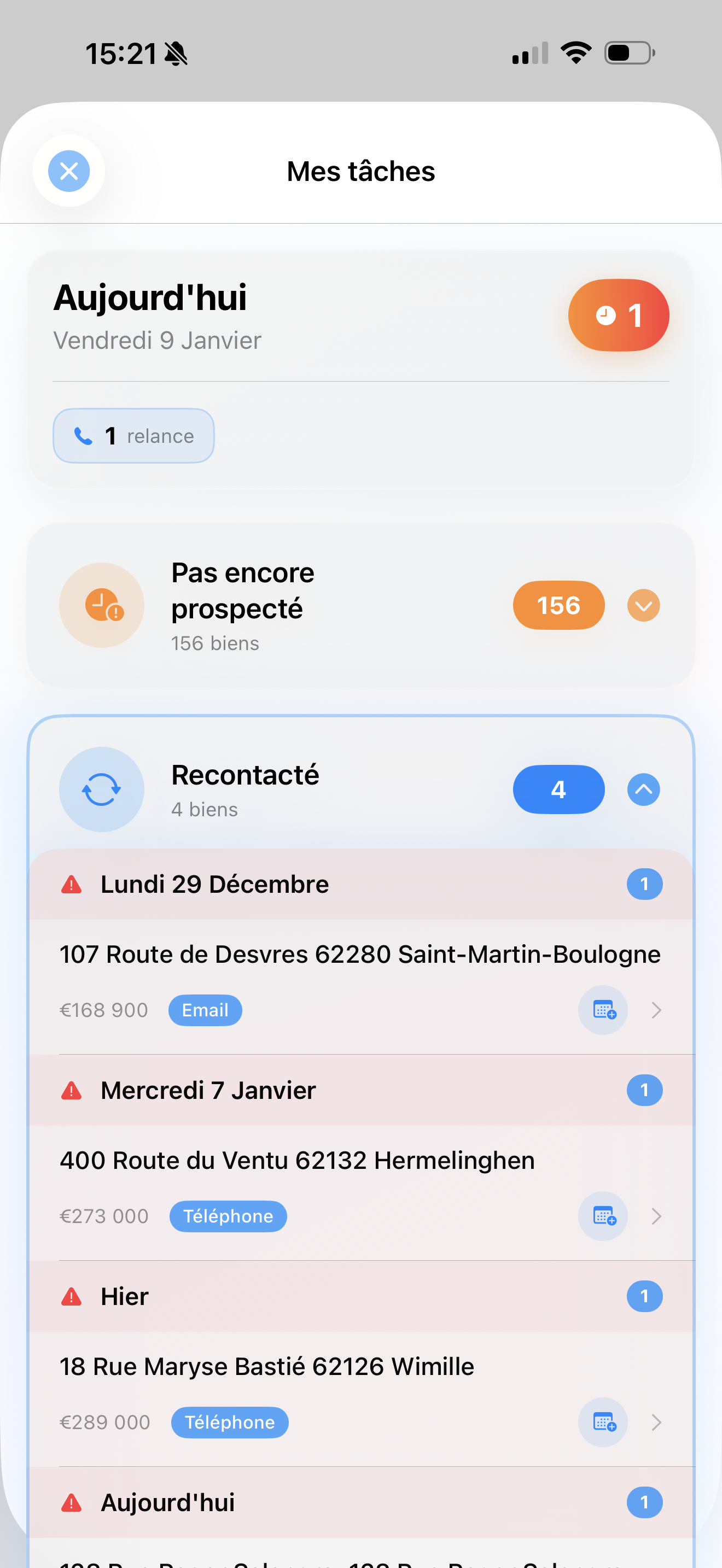Tap the warning triangle beside Lundi 29 Décembre
The height and width of the screenshot is (1568, 722).
72,884
